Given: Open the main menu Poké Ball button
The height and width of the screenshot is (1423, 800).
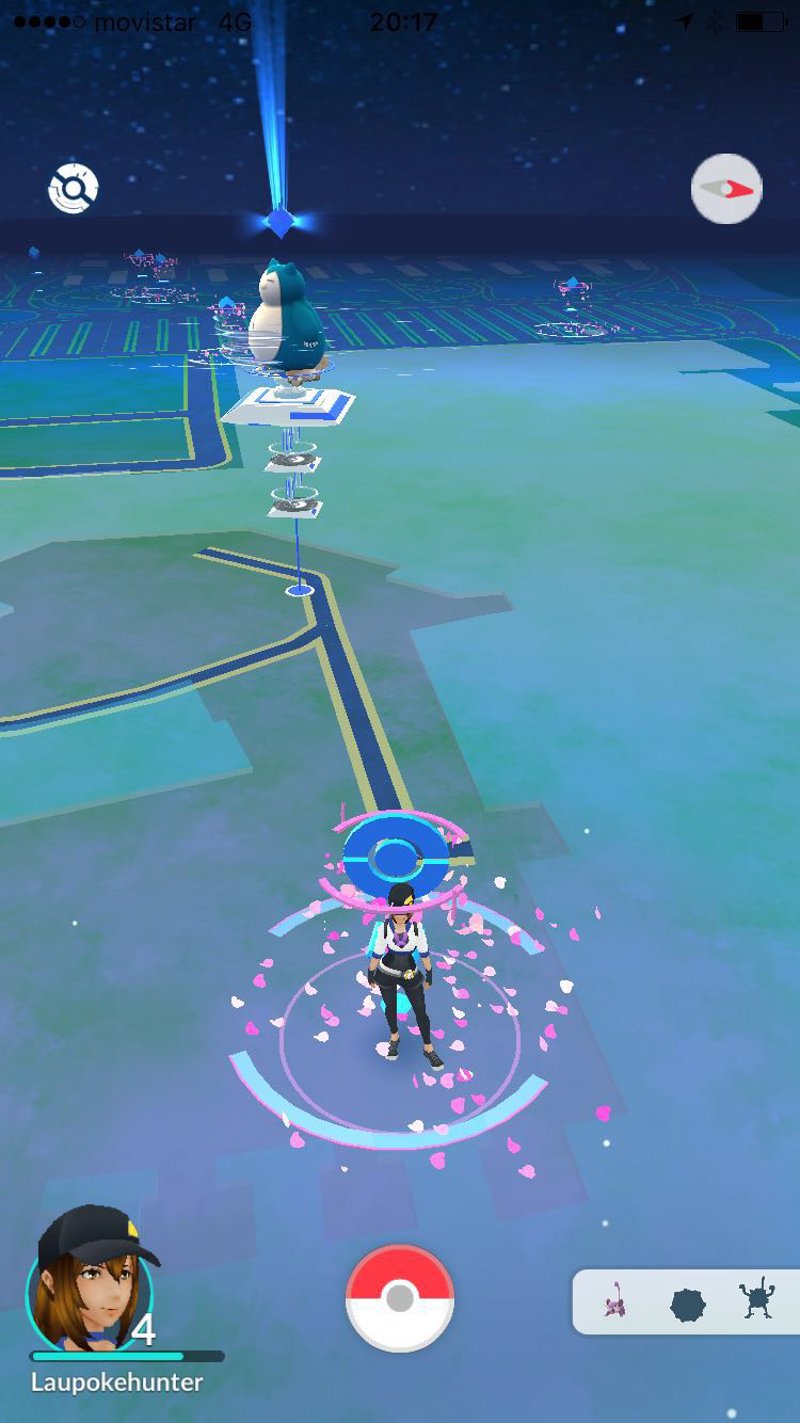Looking at the screenshot, I should click(399, 1298).
